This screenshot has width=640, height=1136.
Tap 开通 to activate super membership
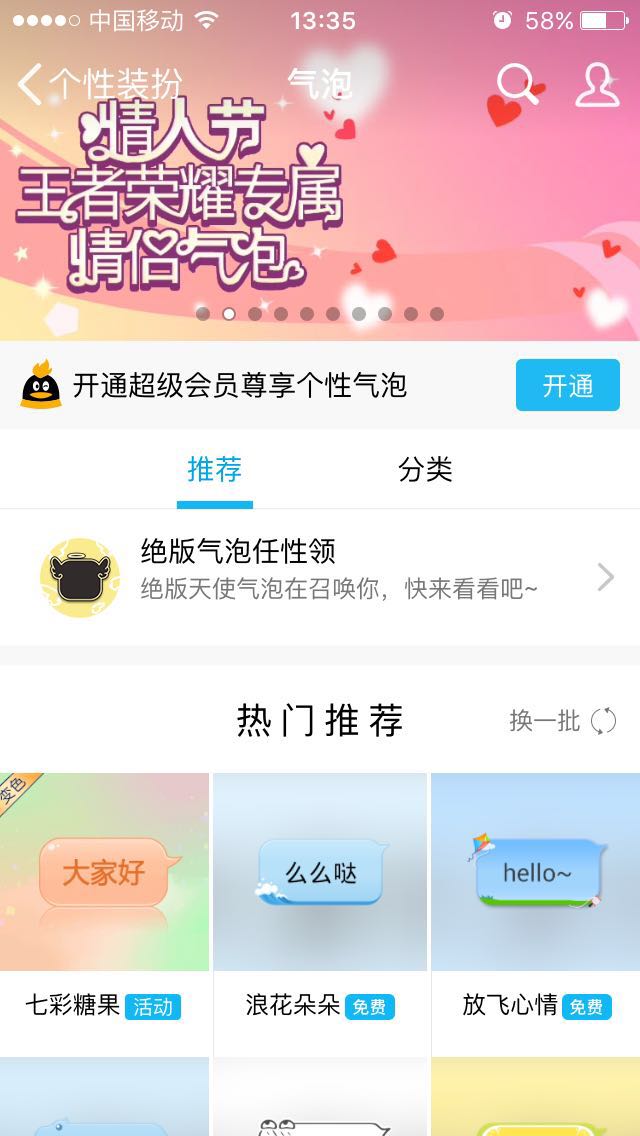[x=568, y=385]
